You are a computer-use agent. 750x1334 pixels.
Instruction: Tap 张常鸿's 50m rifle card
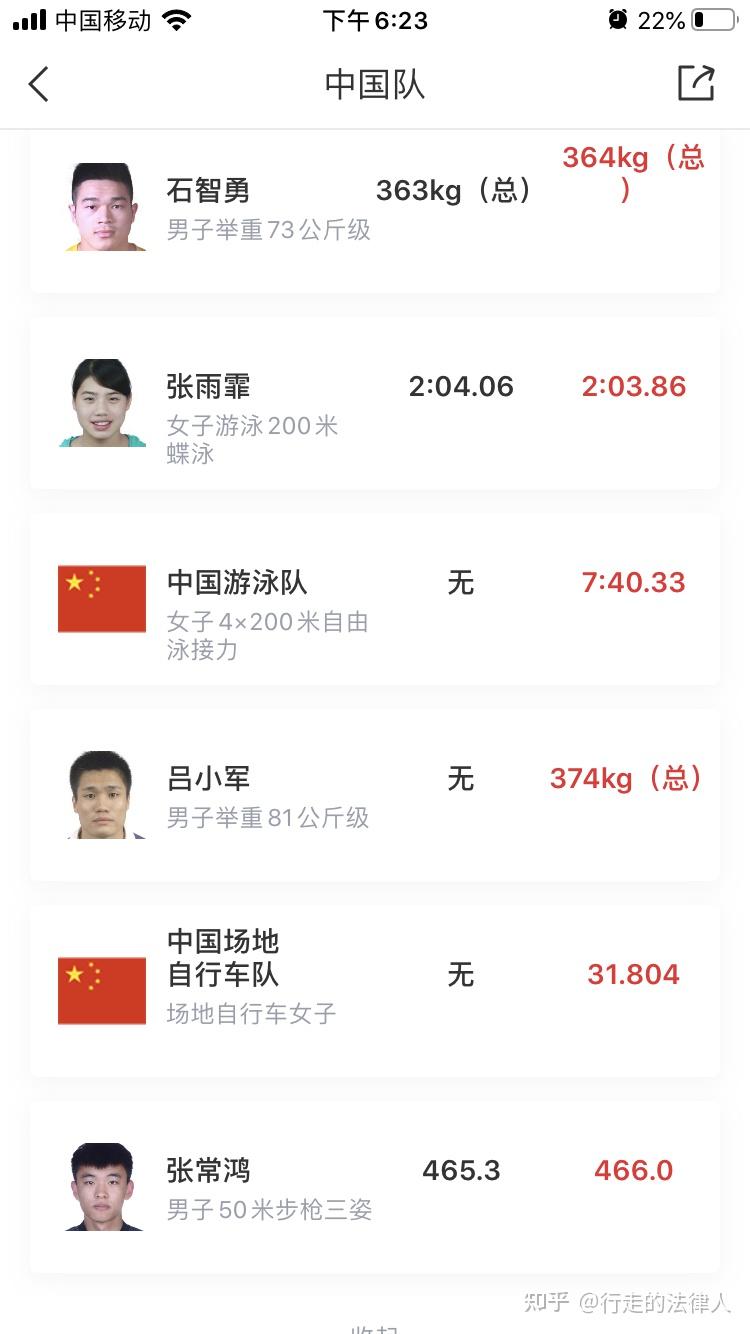374,1187
